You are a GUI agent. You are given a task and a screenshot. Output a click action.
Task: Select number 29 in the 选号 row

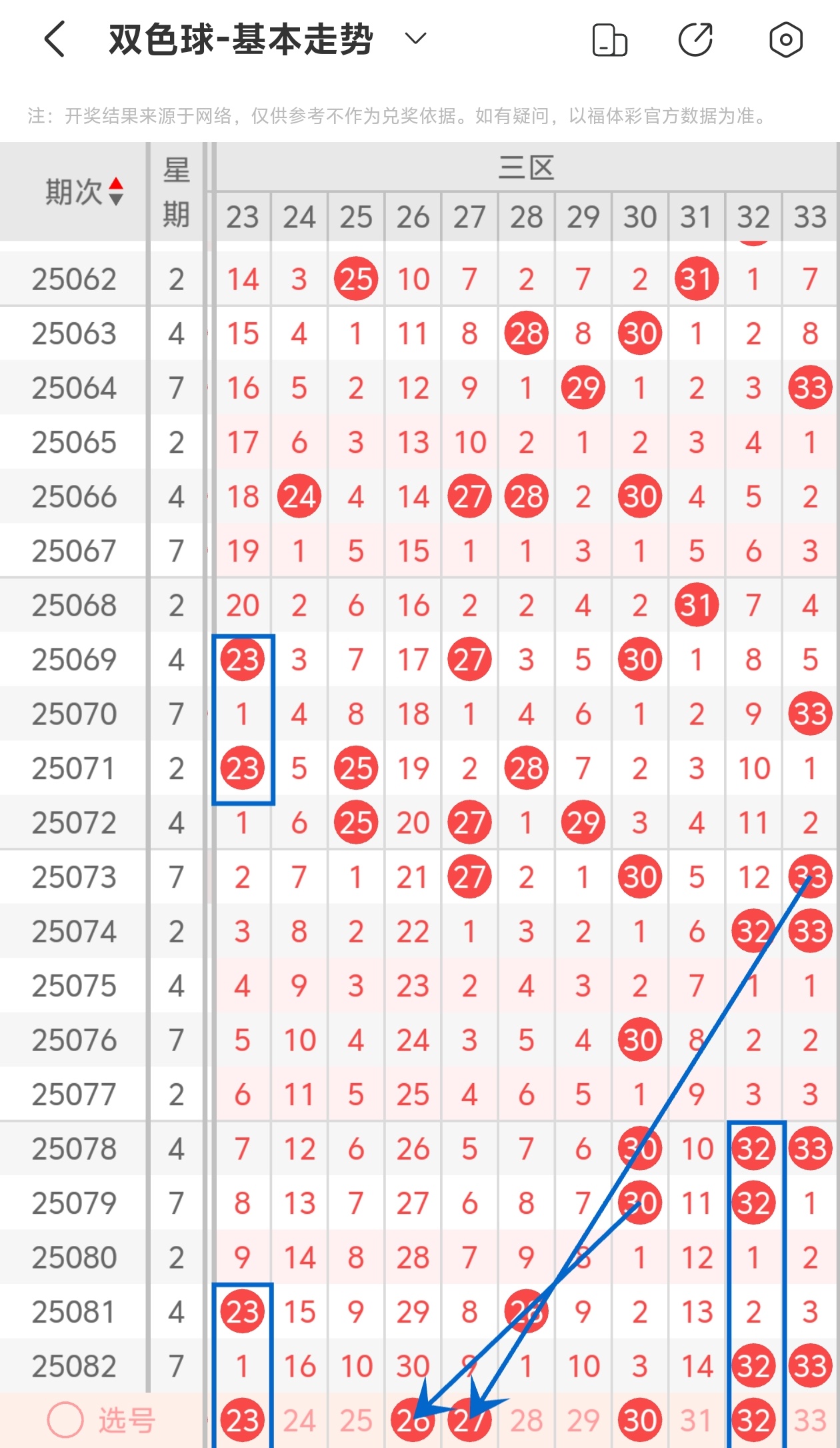pos(583,1421)
